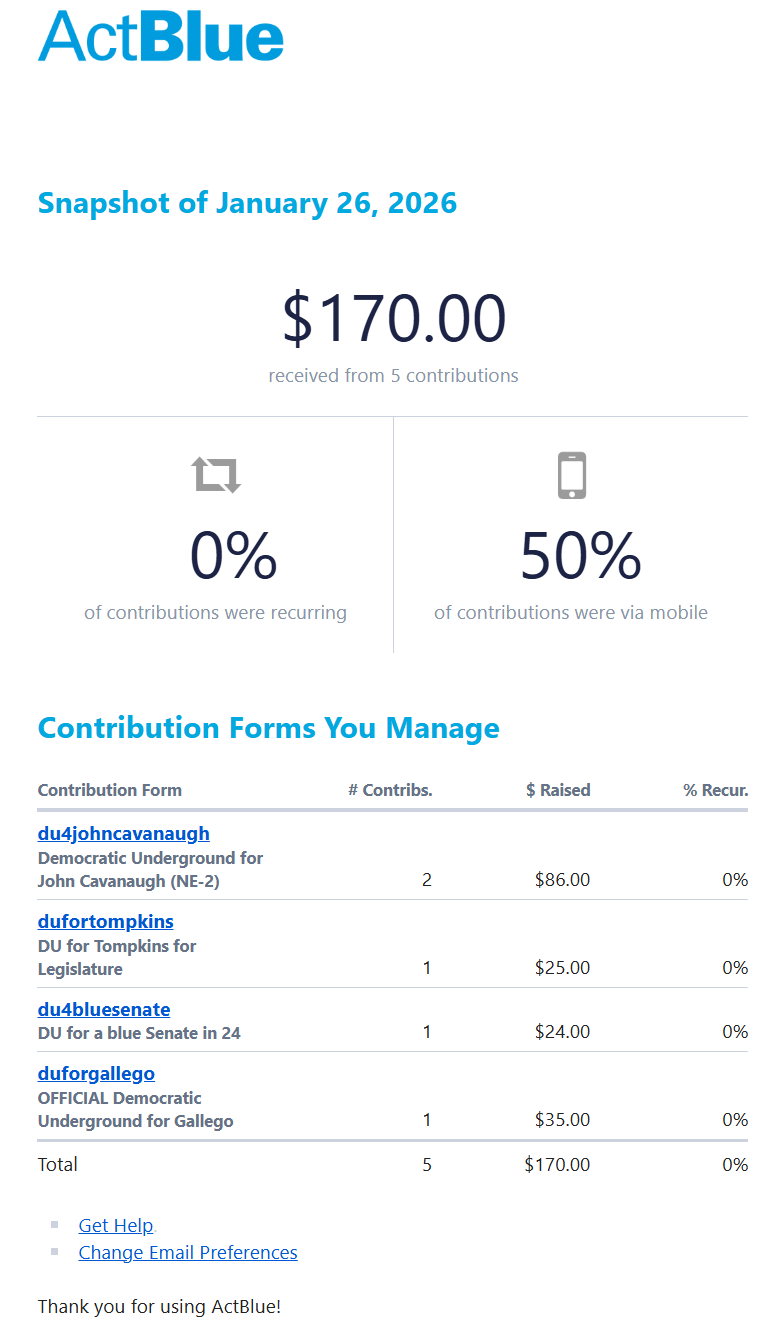Open the du4johncavanaugh contribution form link
Image resolution: width=759 pixels, height=1325 pixels.
(123, 833)
